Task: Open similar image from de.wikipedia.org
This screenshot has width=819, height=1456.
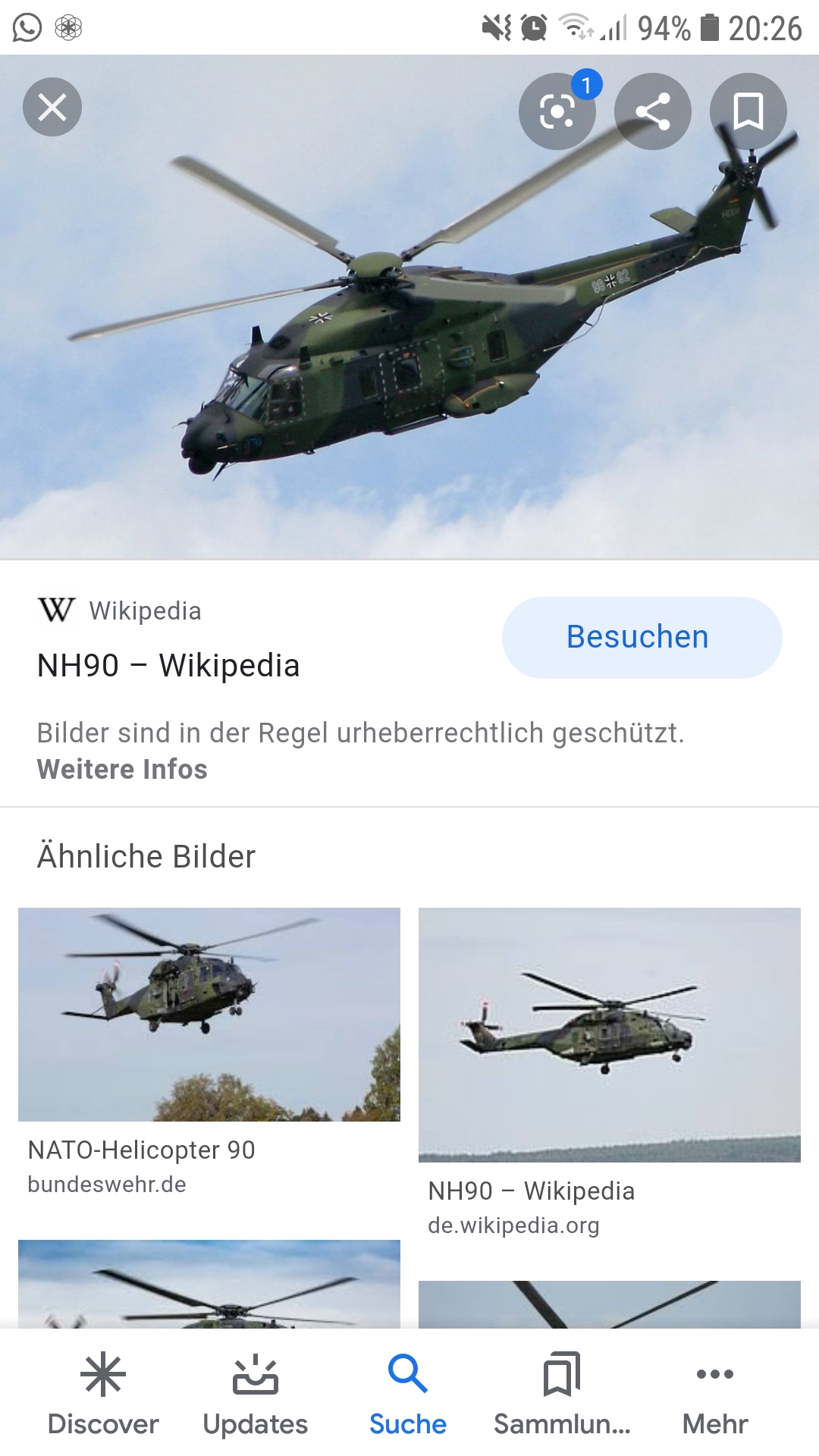Action: point(609,1034)
